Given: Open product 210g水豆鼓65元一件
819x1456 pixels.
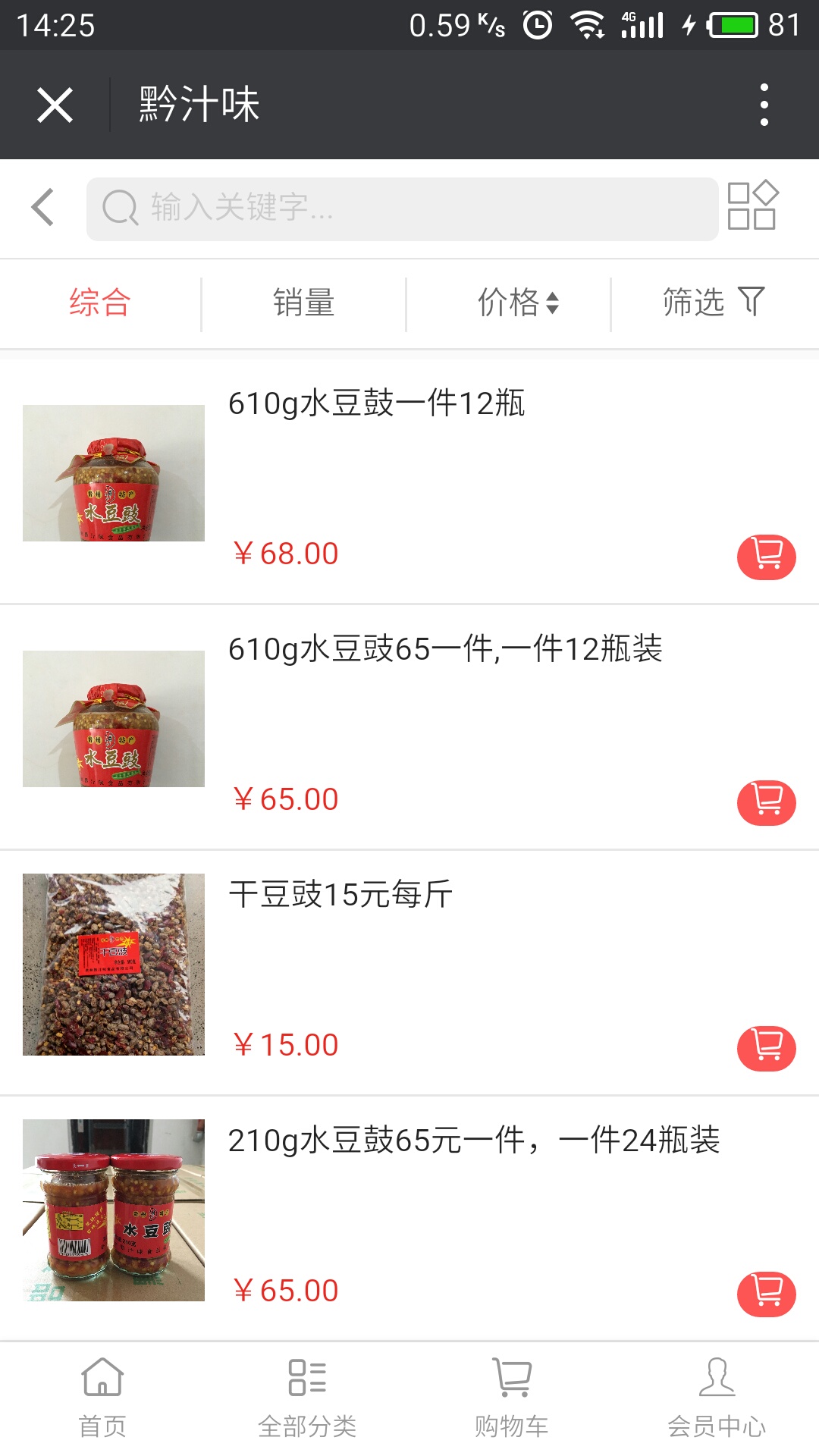Looking at the screenshot, I should 473,1141.
